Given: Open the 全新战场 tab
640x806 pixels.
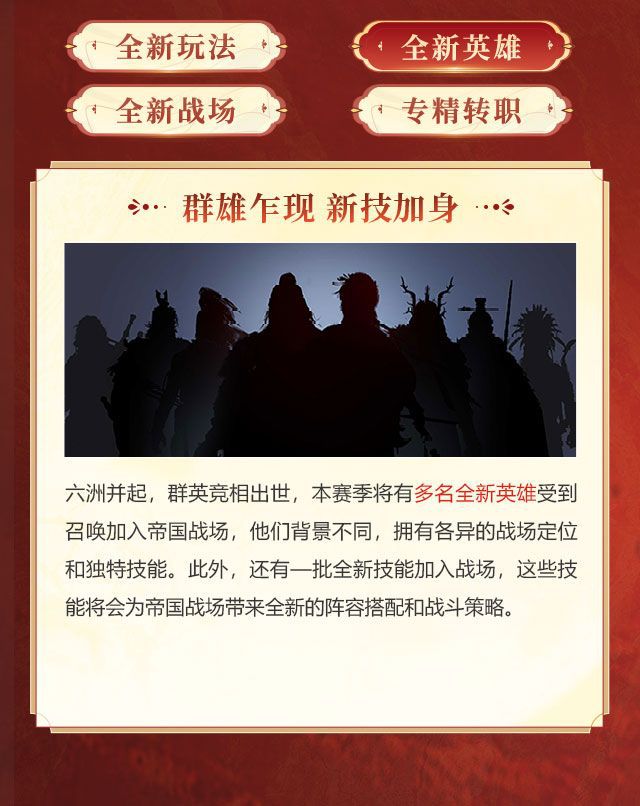Looking at the screenshot, I should pyautogui.click(x=176, y=110).
